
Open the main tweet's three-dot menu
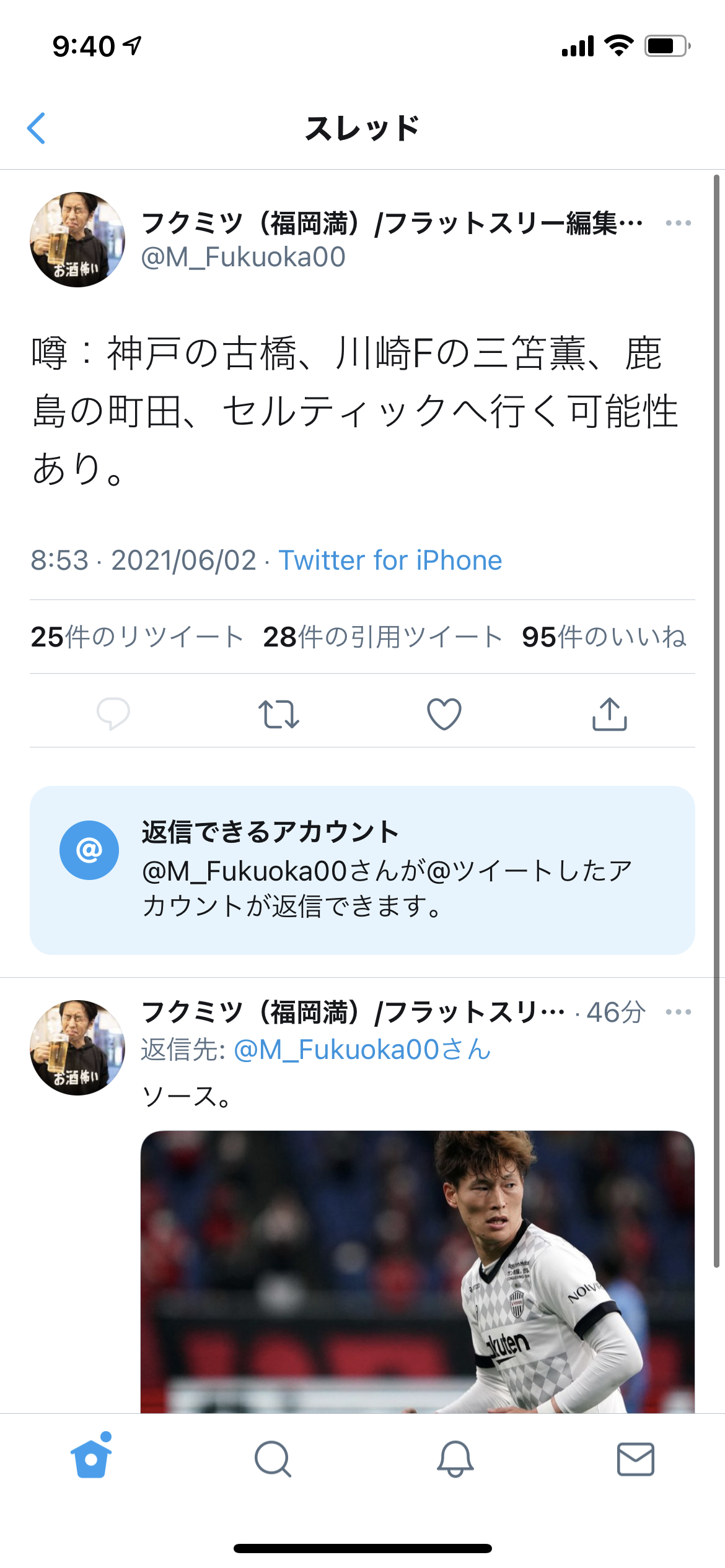click(678, 223)
